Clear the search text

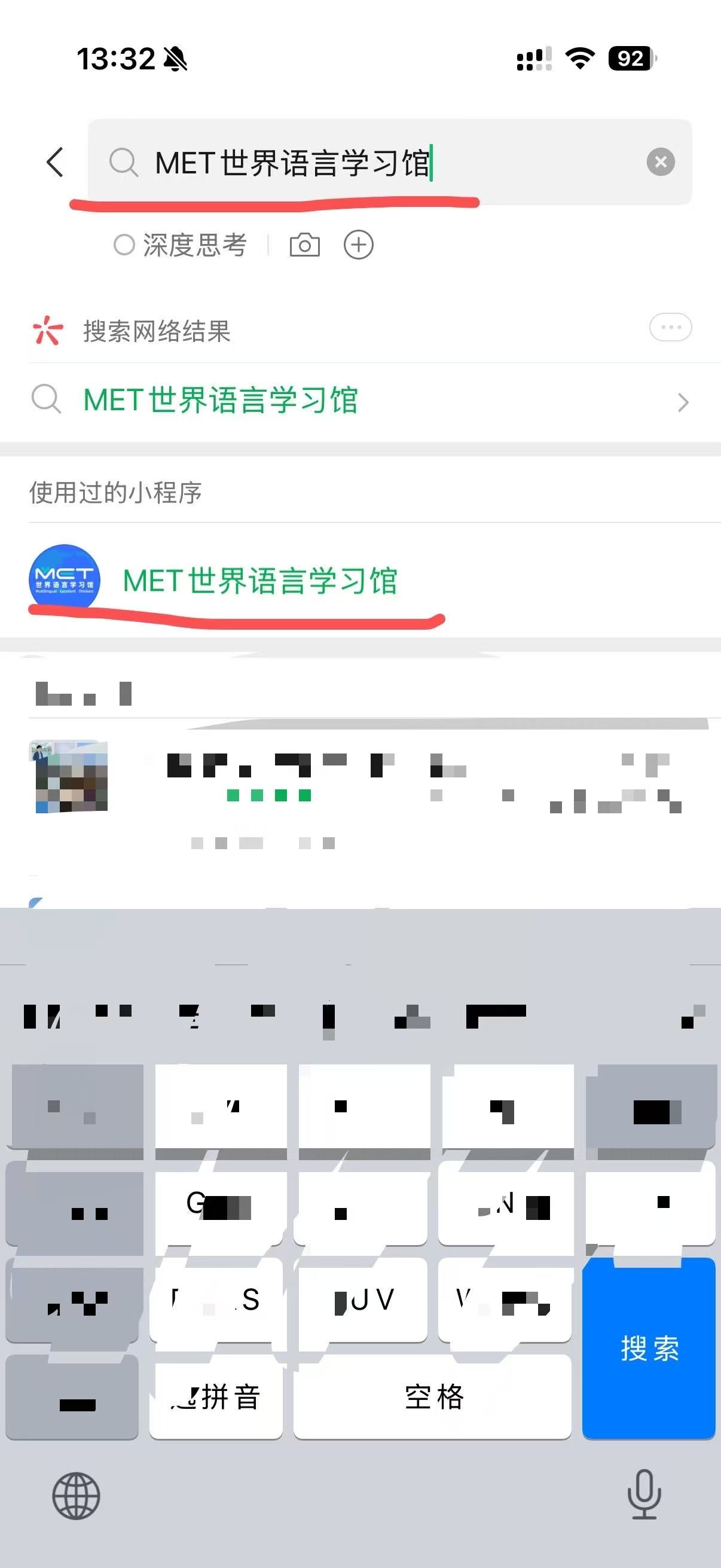point(660,162)
